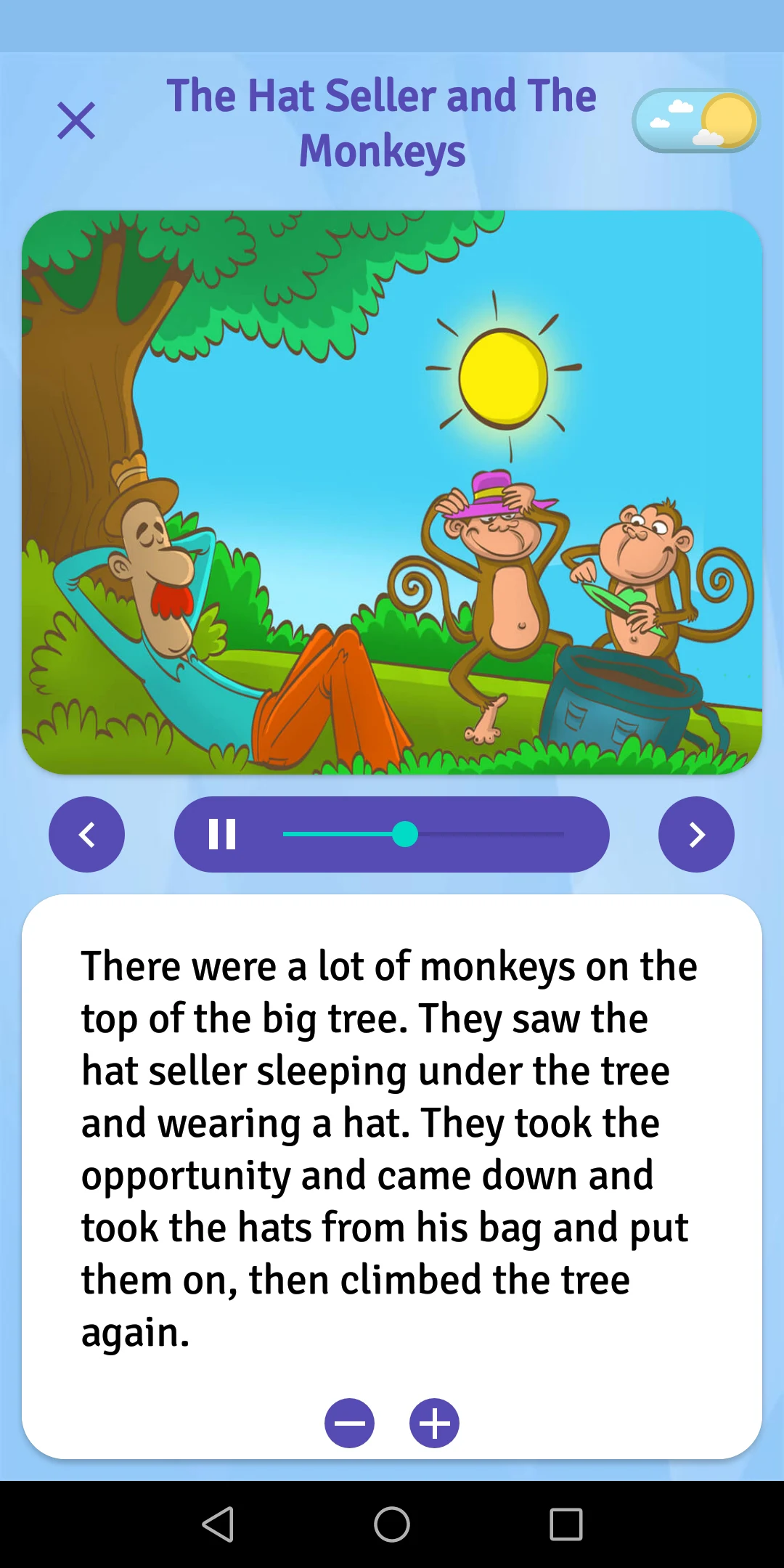
Task: Pause the story narration
Action: pyautogui.click(x=222, y=834)
